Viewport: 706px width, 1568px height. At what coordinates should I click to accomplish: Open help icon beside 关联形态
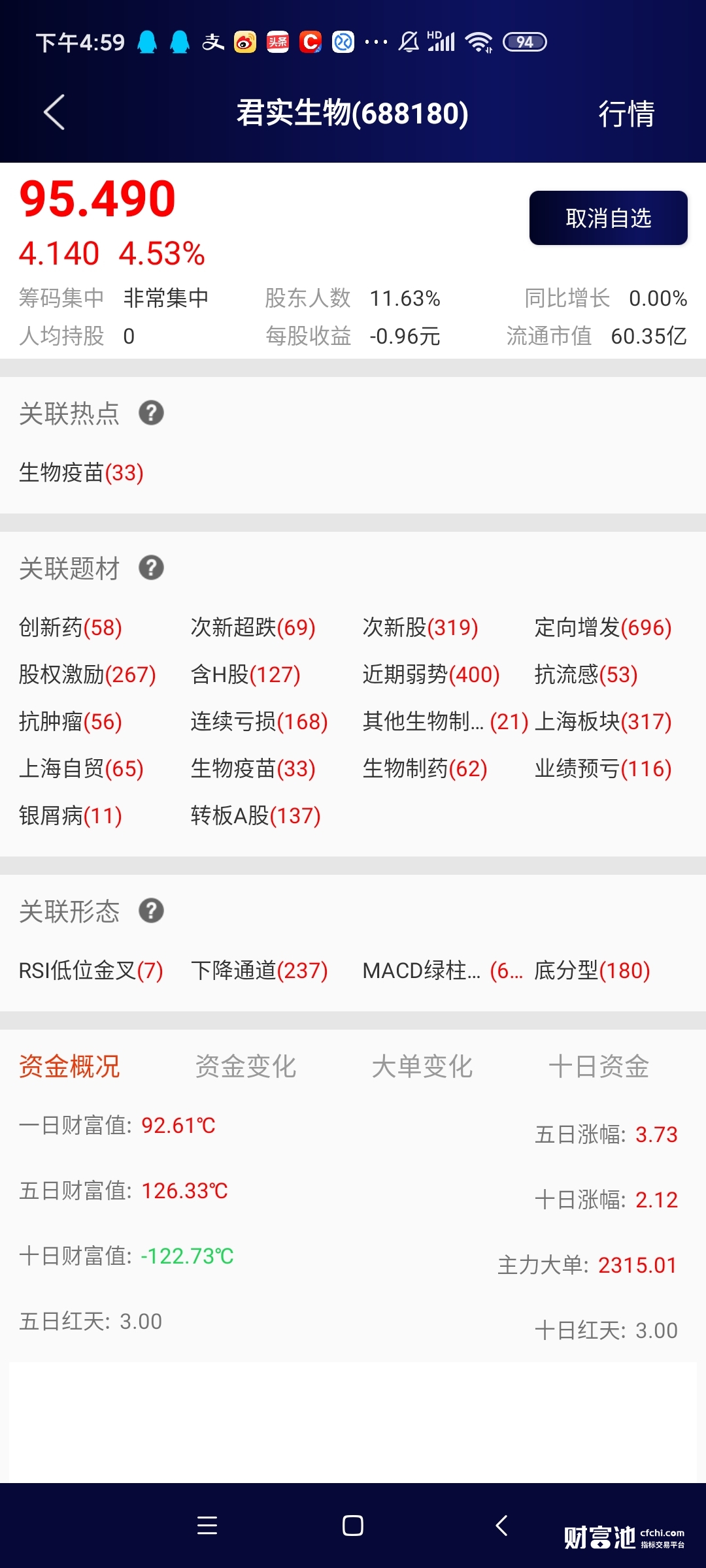pos(151,911)
